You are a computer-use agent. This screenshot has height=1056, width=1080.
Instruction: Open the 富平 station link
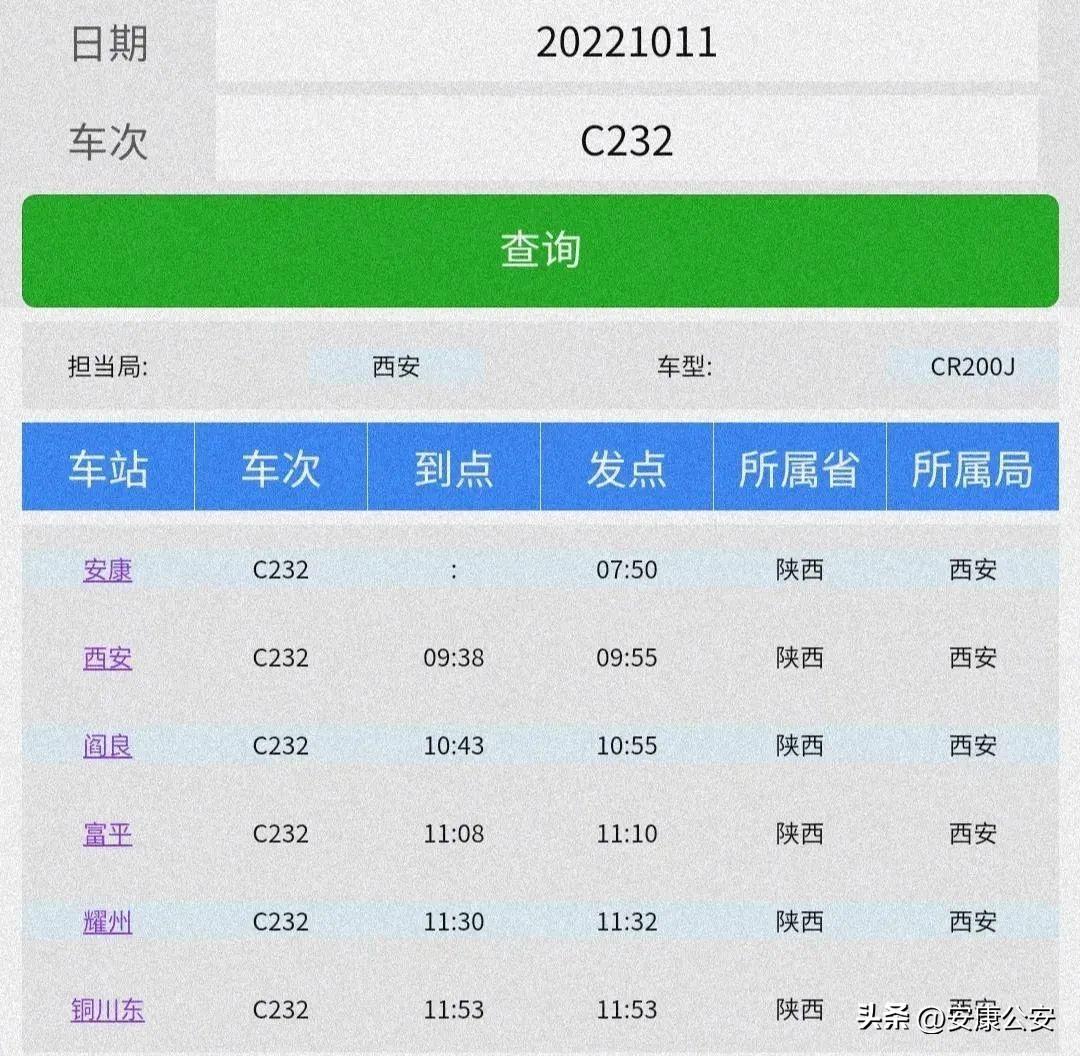(108, 834)
